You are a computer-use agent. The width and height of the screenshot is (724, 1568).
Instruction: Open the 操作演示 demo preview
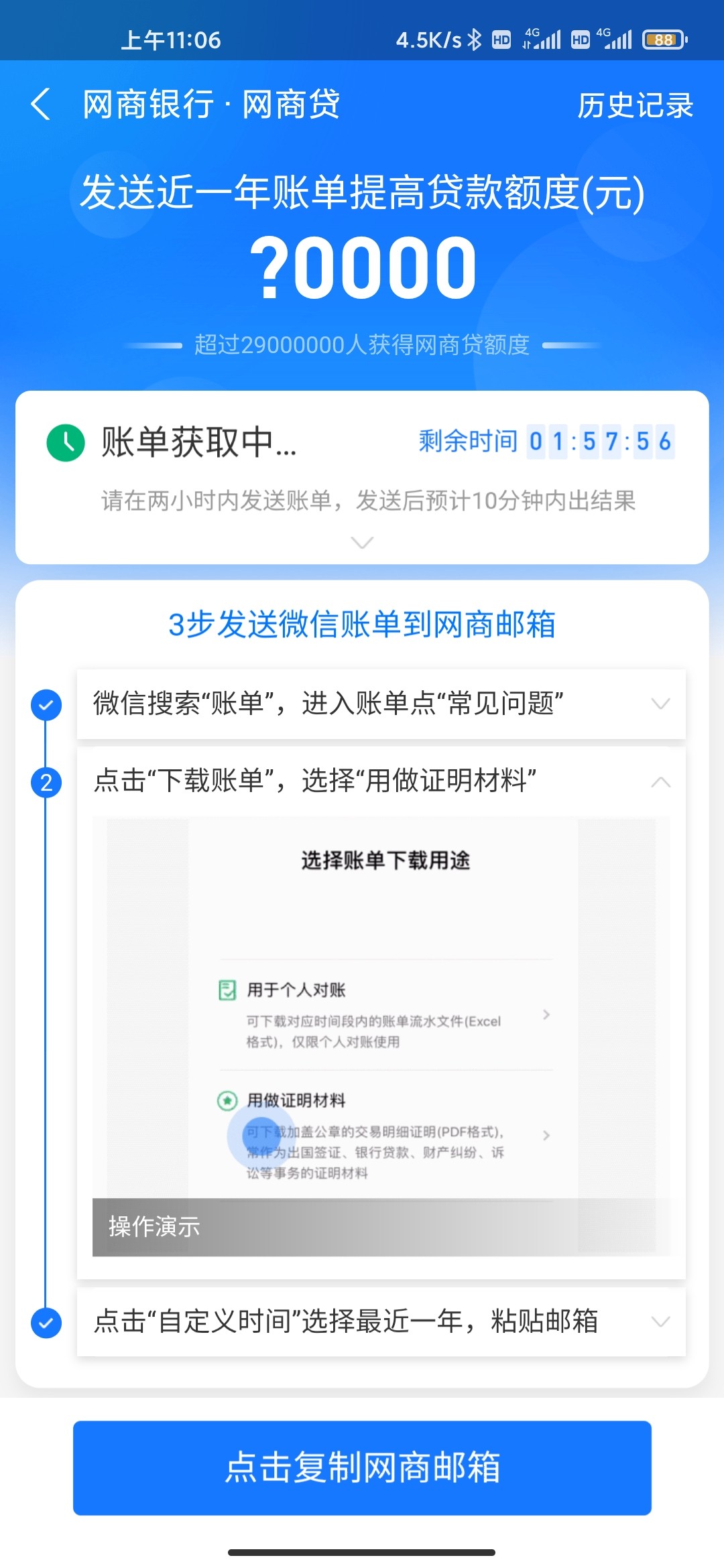pyautogui.click(x=381, y=1035)
